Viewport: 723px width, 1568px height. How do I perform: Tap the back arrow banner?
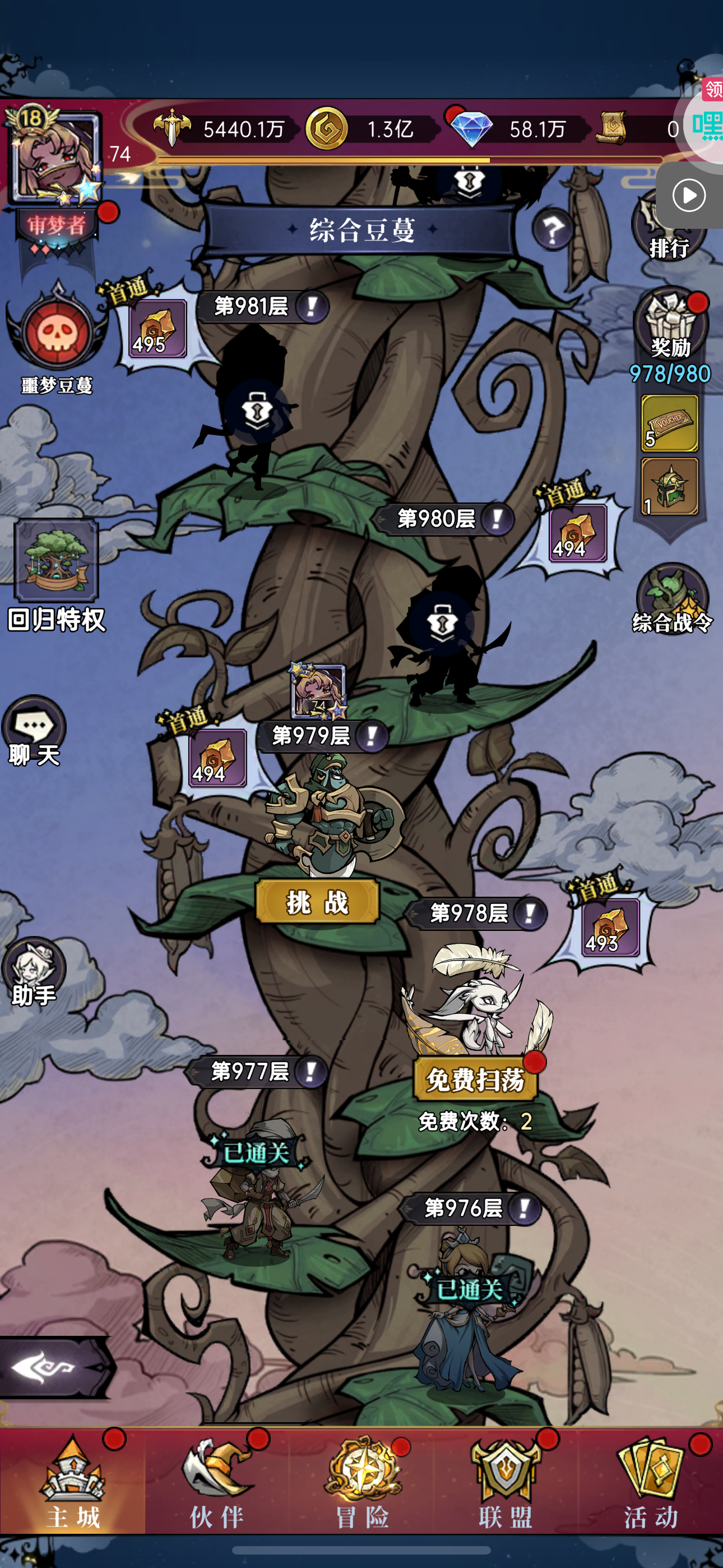56,1367
